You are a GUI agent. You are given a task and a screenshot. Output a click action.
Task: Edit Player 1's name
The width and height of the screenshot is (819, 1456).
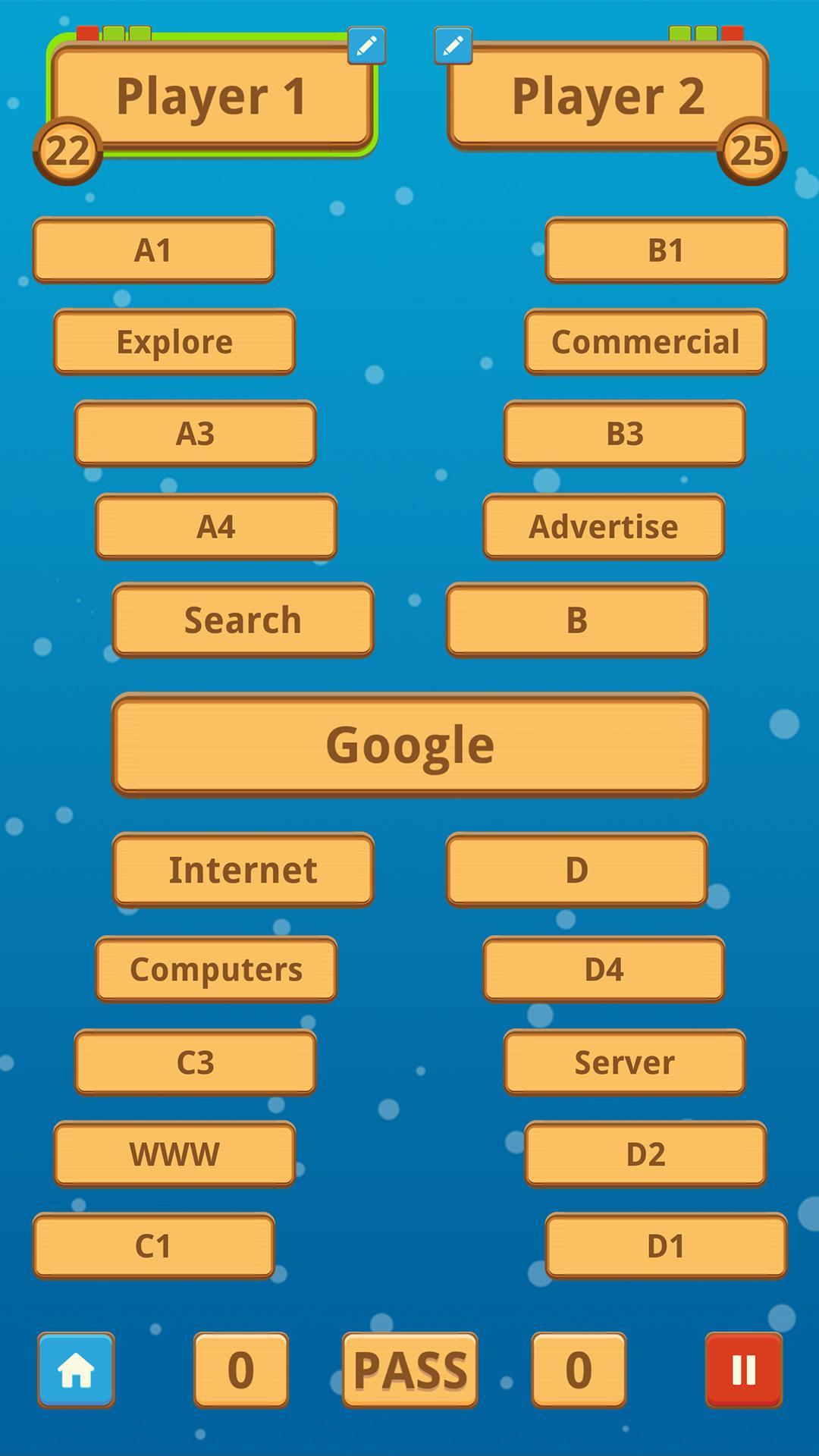(366, 46)
